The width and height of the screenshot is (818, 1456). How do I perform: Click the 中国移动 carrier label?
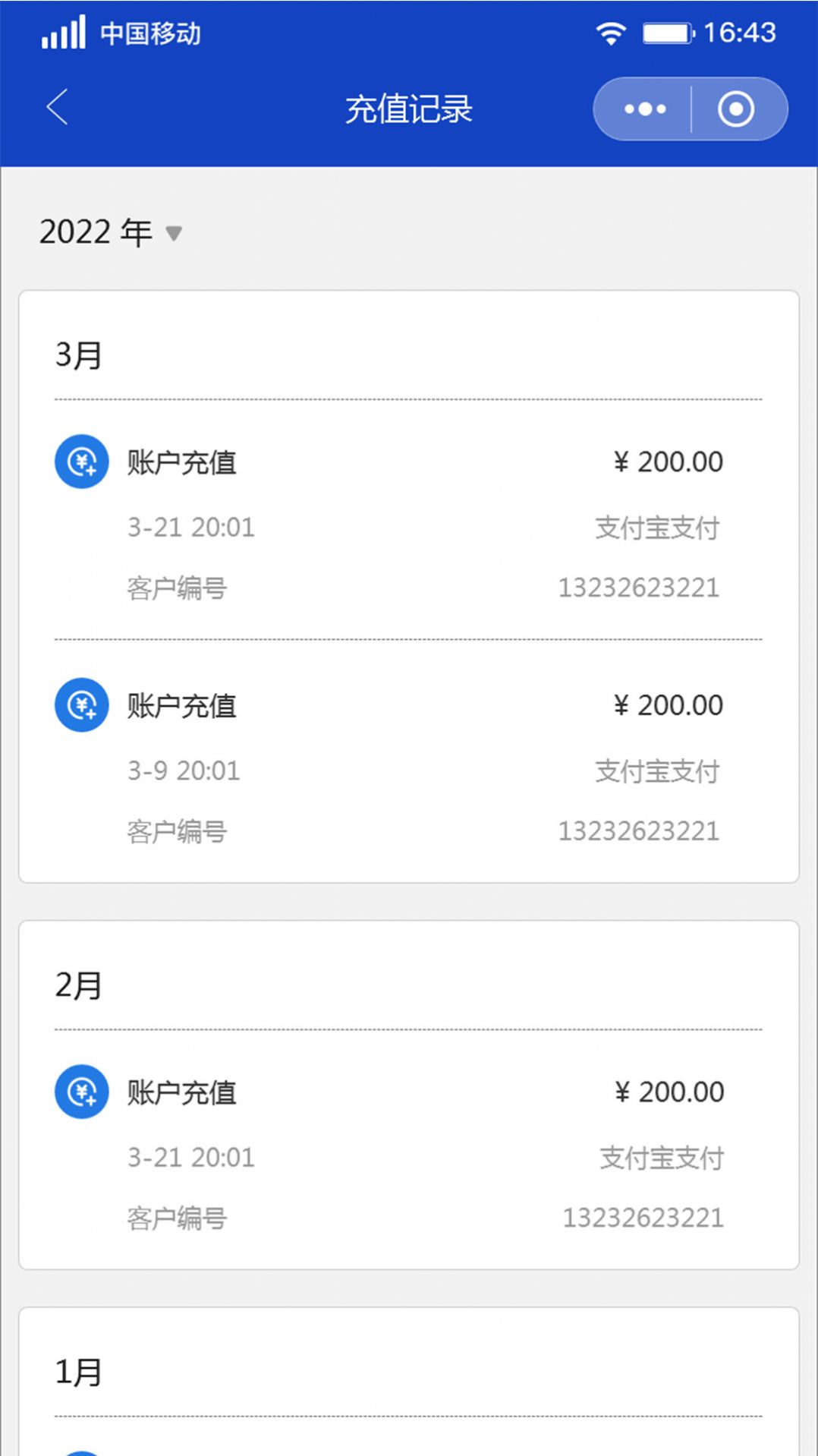pyautogui.click(x=149, y=32)
